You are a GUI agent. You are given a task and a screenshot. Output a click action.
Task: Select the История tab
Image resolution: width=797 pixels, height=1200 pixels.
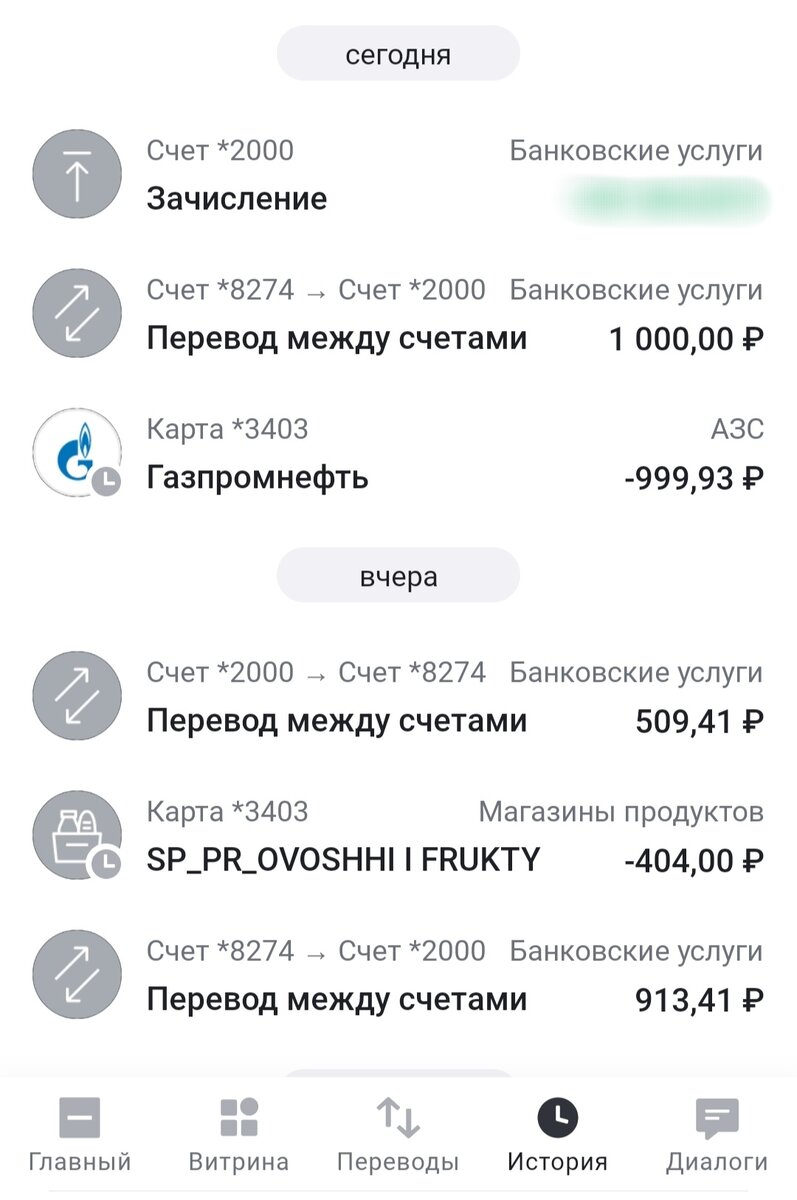coord(557,1135)
